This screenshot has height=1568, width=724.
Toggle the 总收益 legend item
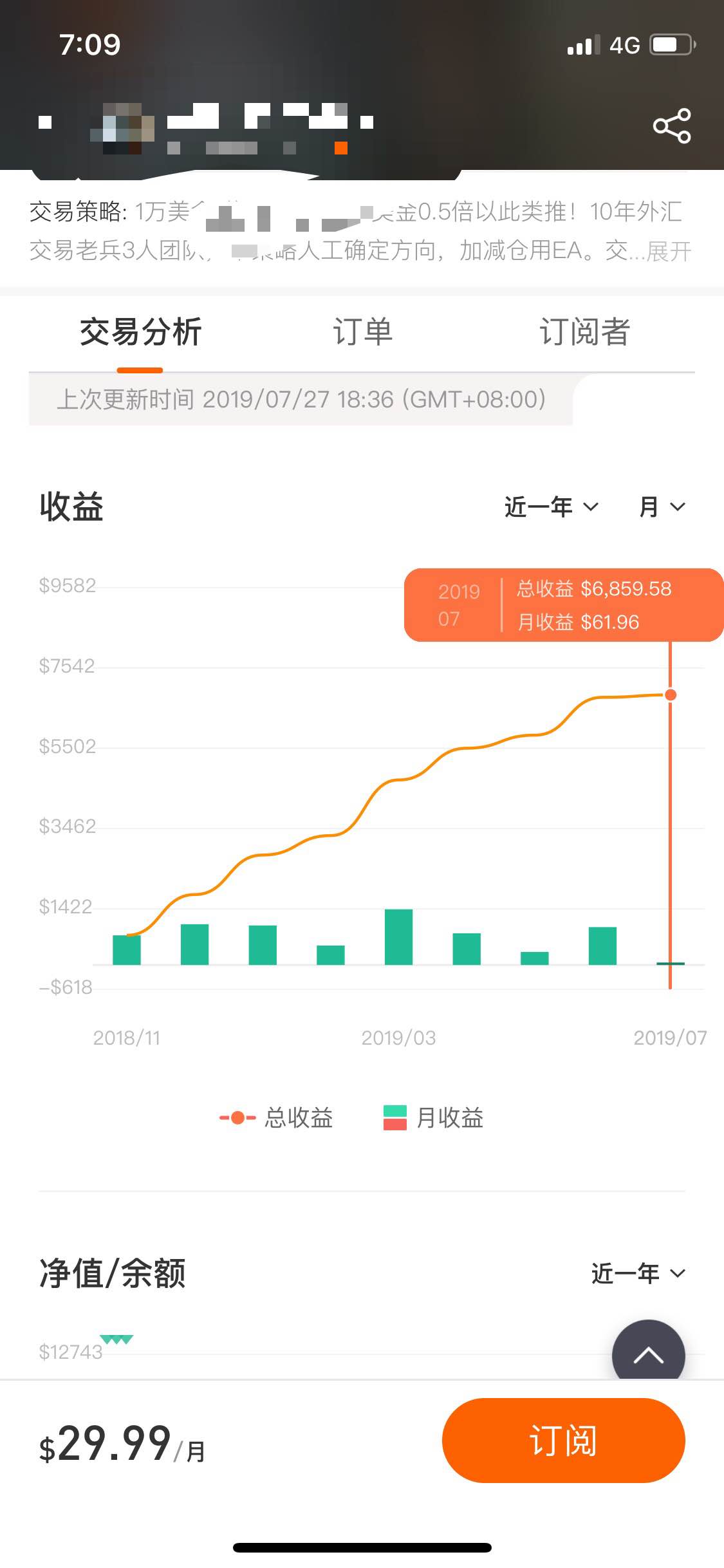[276, 1118]
